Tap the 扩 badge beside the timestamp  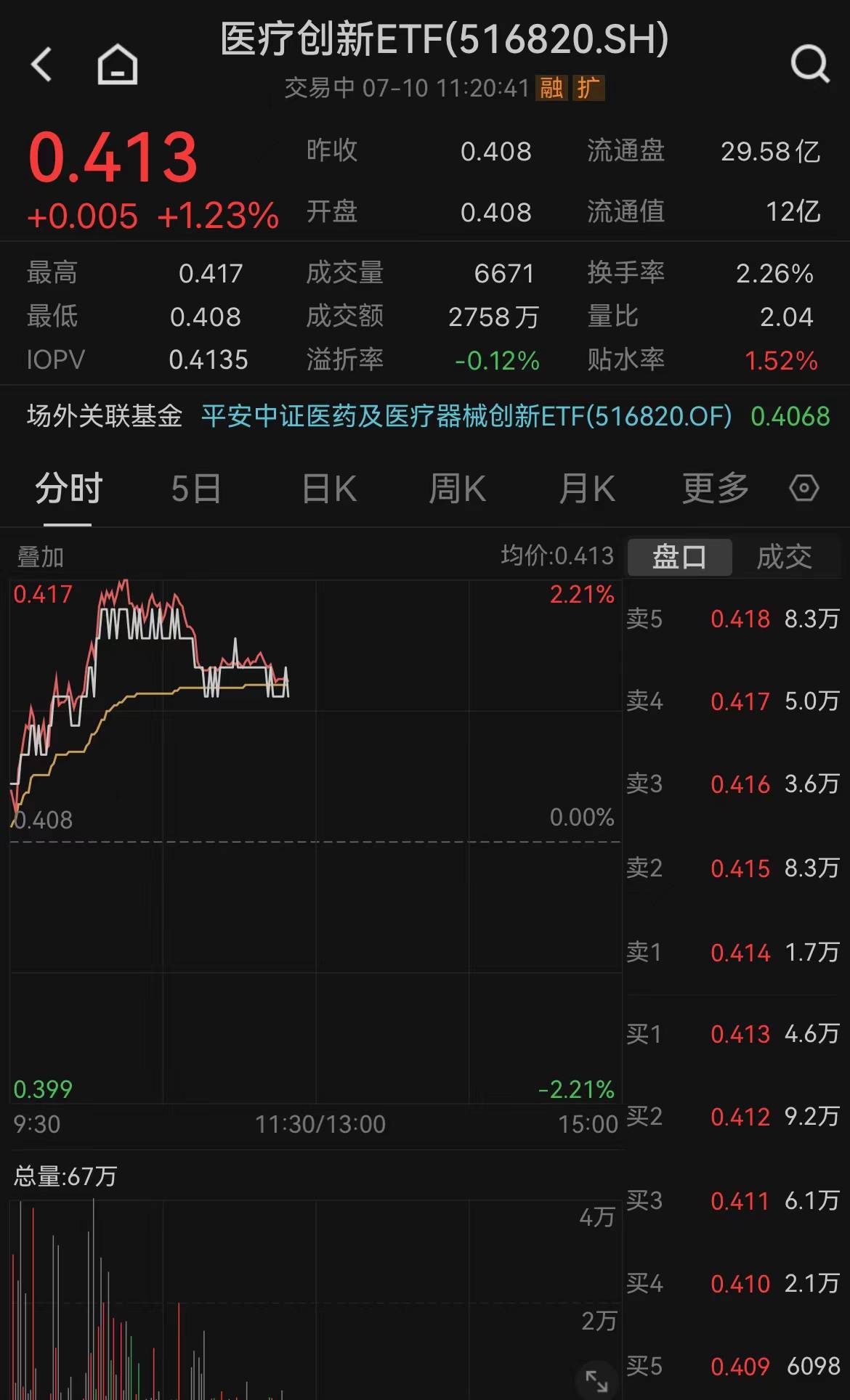pos(590,88)
